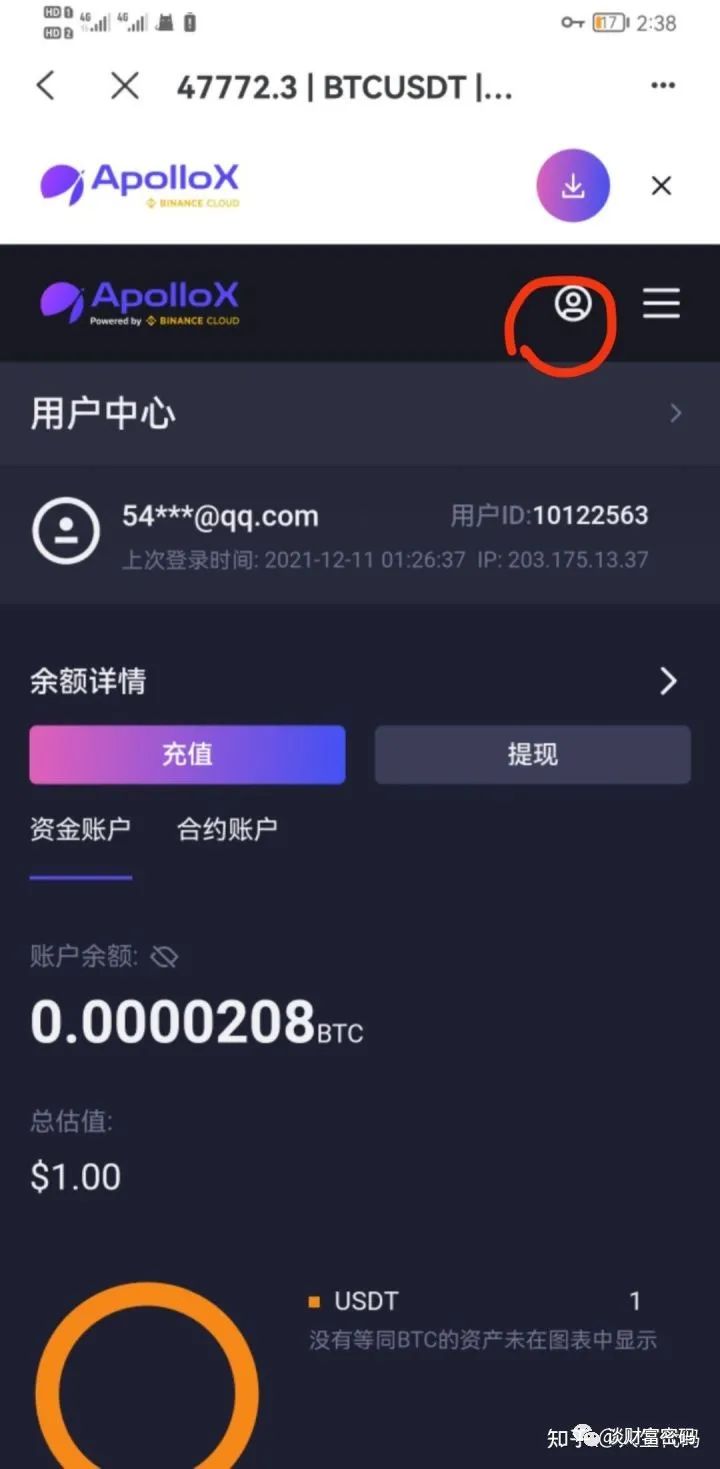Screen dimensions: 720x1469
Task: Tap the battery indicator in the status bar
Action: (610, 22)
